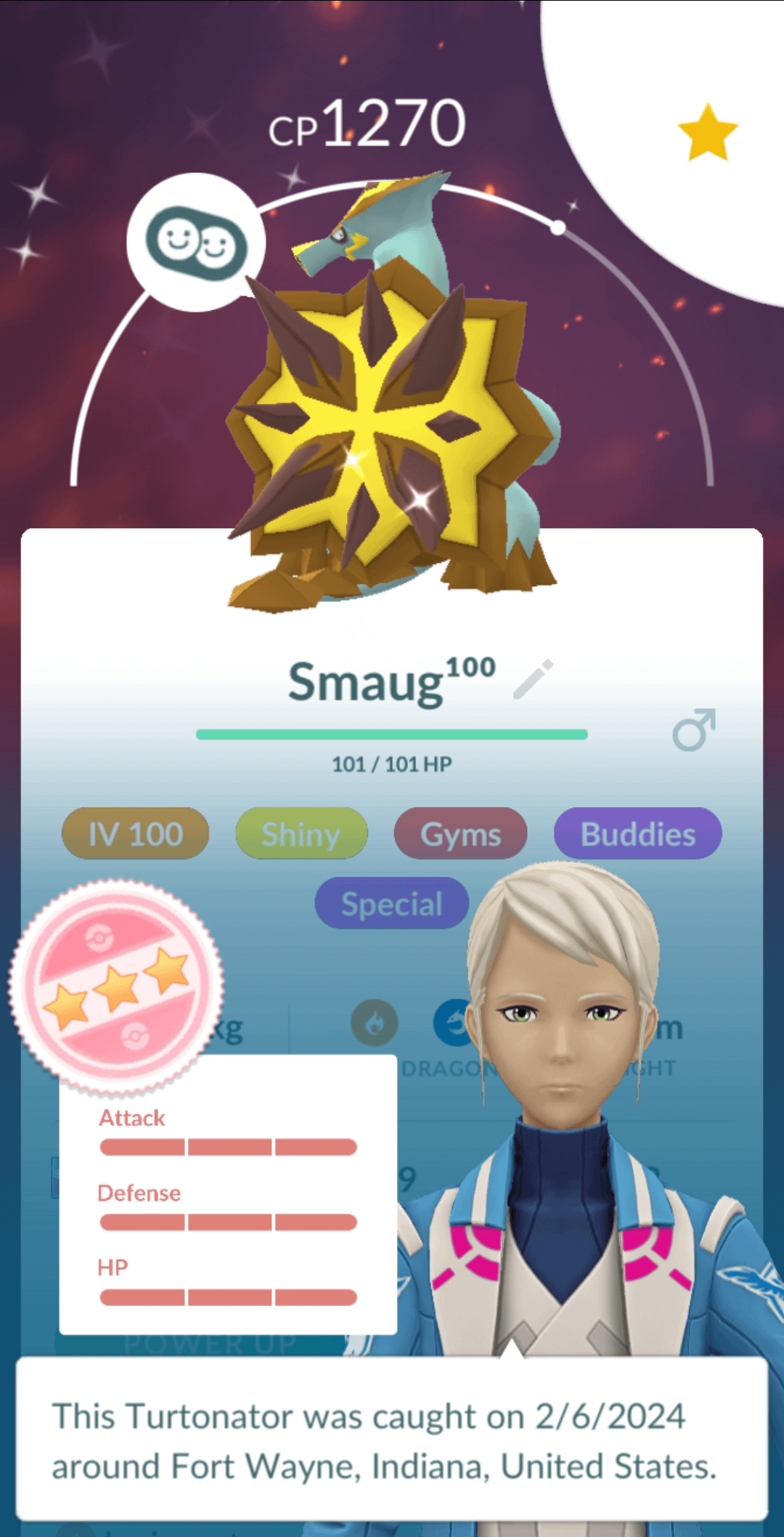Open the Shiny tag
This screenshot has width=784, height=1537.
tap(301, 834)
